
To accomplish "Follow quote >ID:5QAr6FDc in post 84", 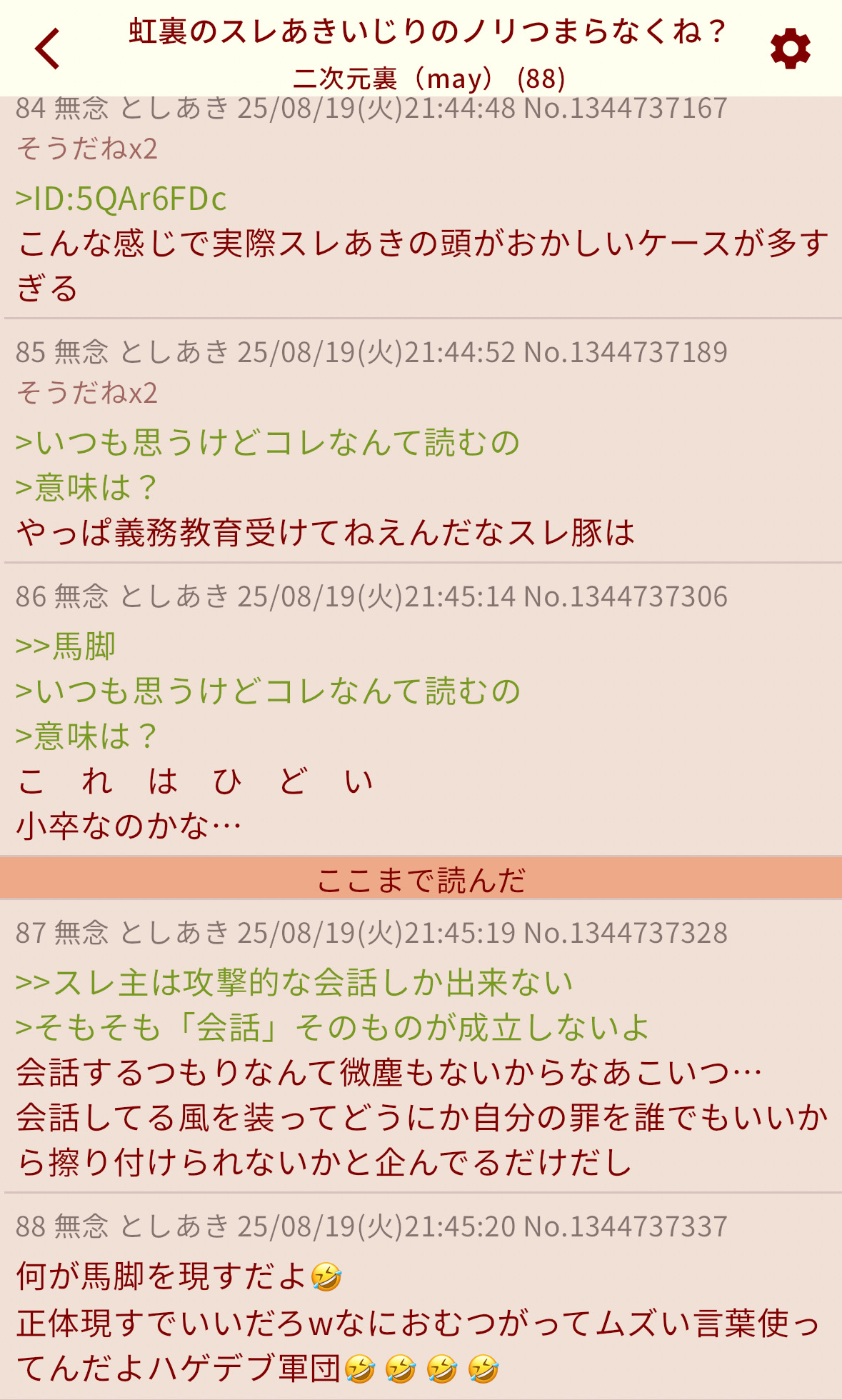I will coord(121,199).
